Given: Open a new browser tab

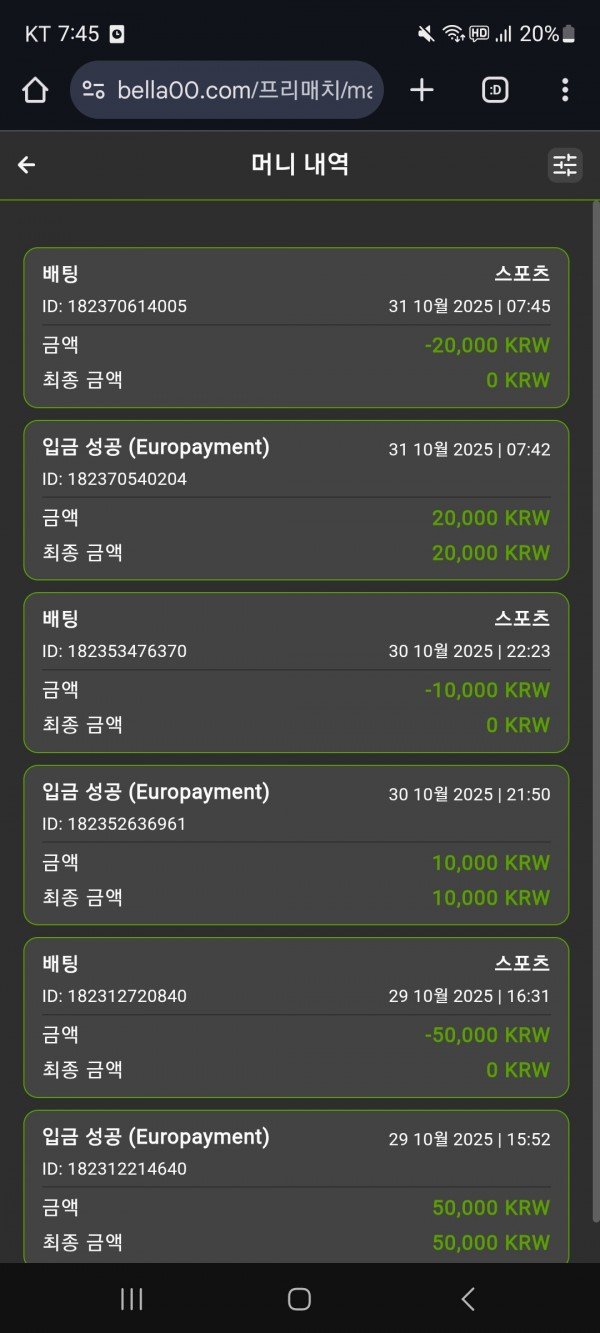Looking at the screenshot, I should pyautogui.click(x=422, y=91).
